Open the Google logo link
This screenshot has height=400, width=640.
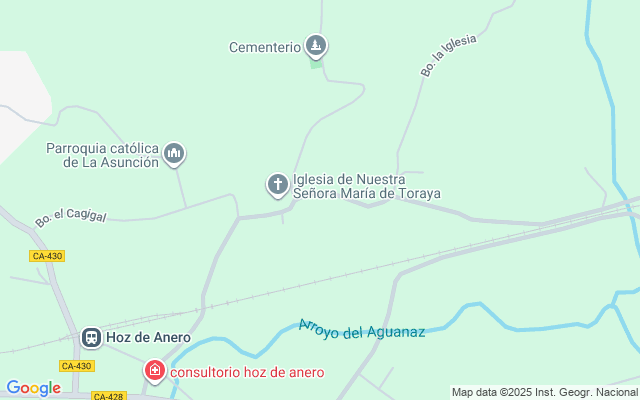tap(33, 388)
